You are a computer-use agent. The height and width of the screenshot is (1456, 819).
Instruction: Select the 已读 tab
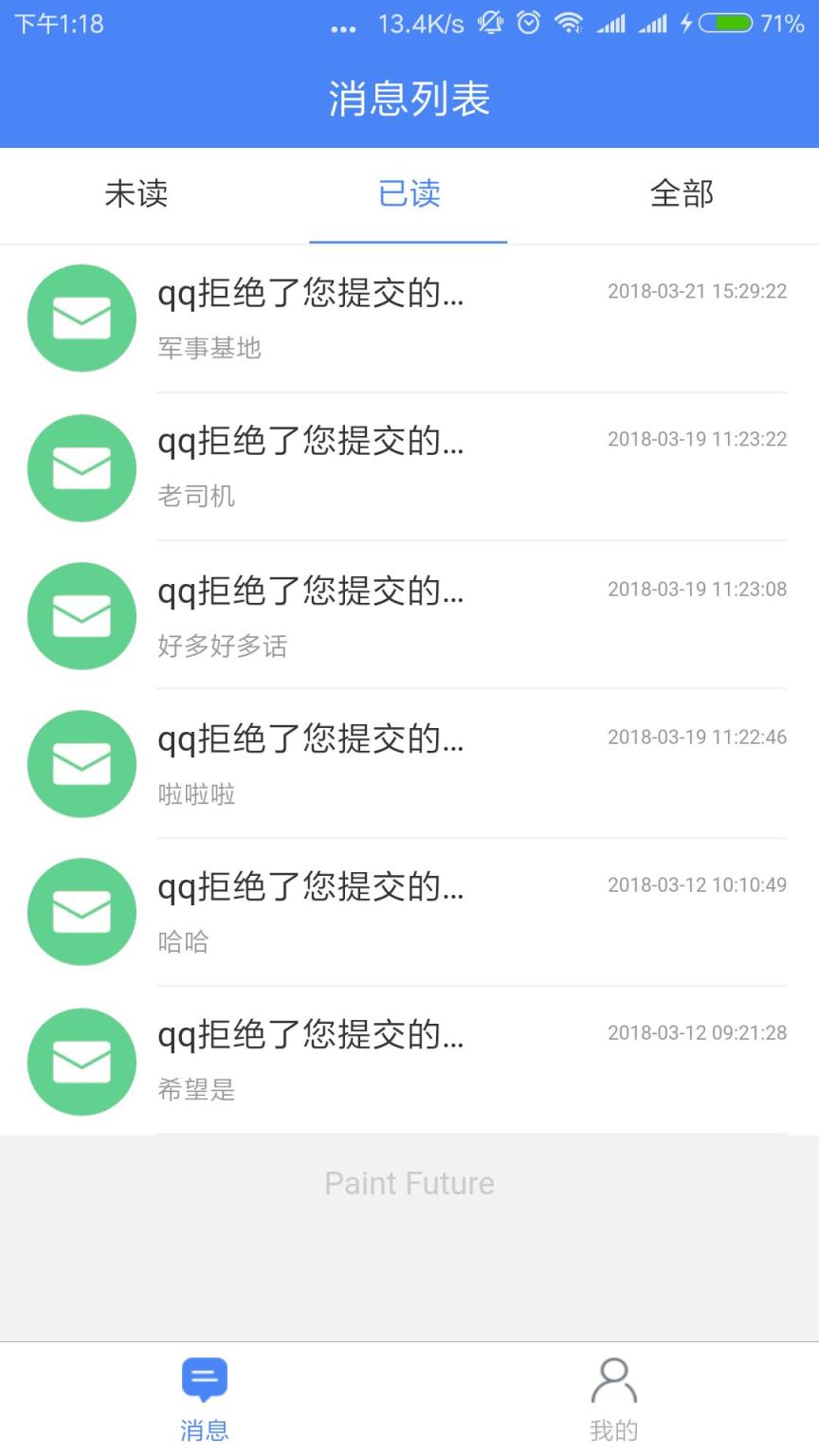409,194
